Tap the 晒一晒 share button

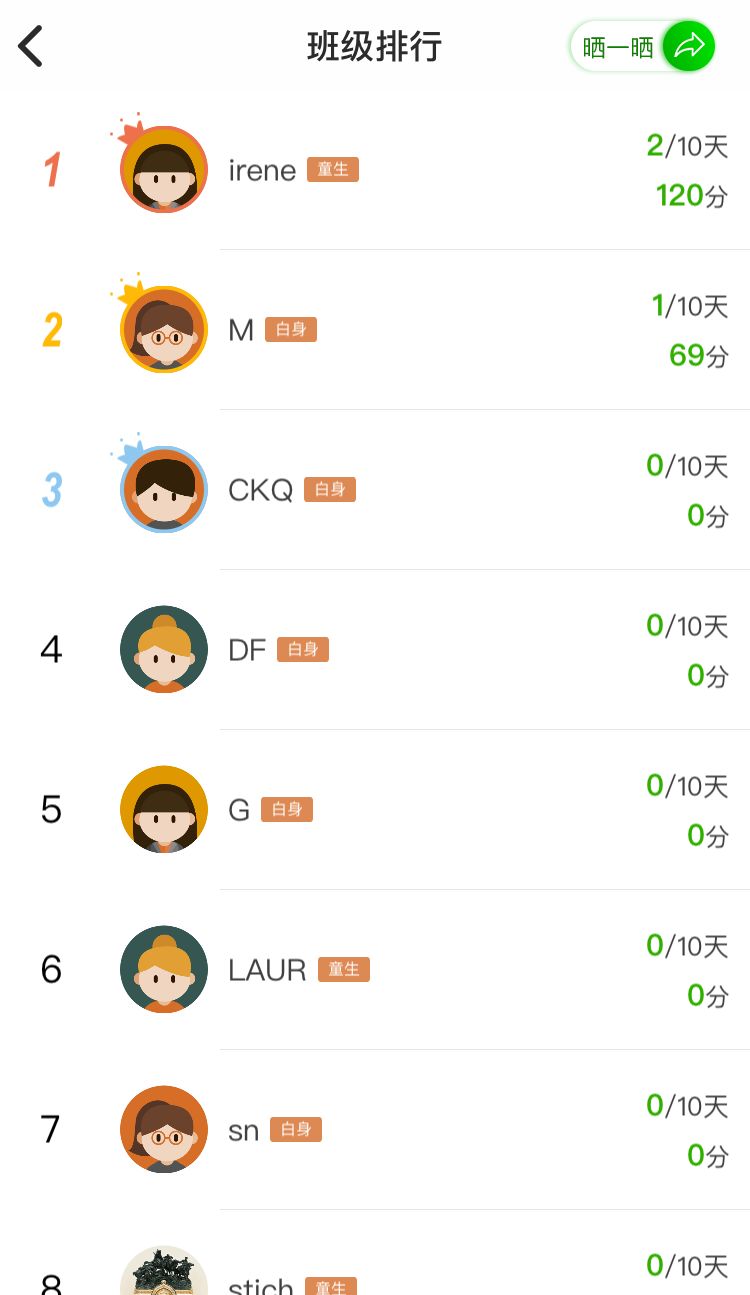tap(642, 46)
